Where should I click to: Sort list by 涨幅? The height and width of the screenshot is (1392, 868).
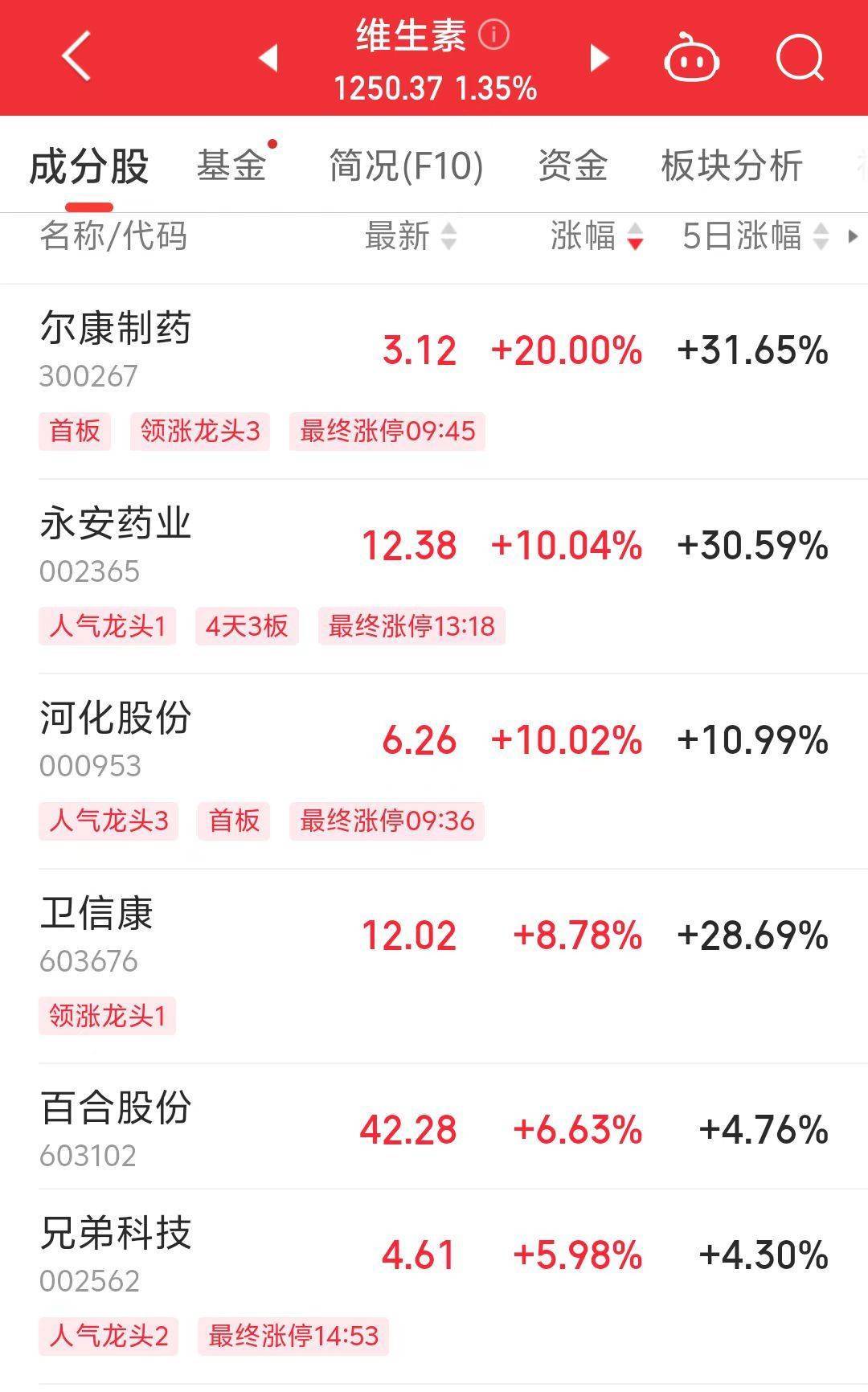click(x=596, y=236)
